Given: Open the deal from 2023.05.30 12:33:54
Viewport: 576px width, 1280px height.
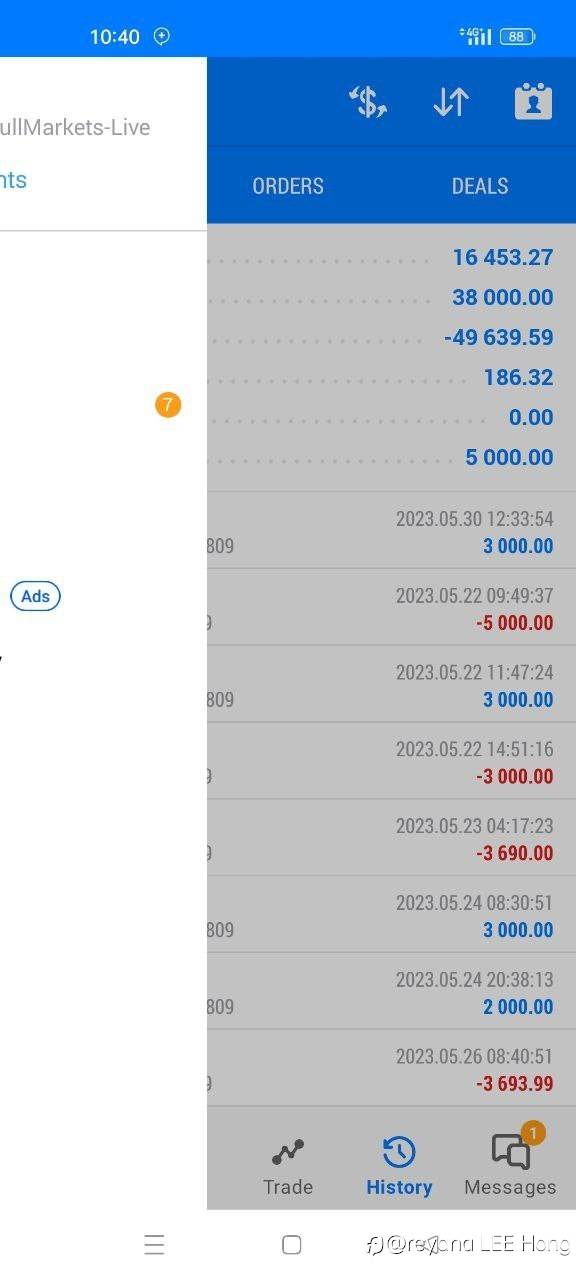Looking at the screenshot, I should pos(391,531).
